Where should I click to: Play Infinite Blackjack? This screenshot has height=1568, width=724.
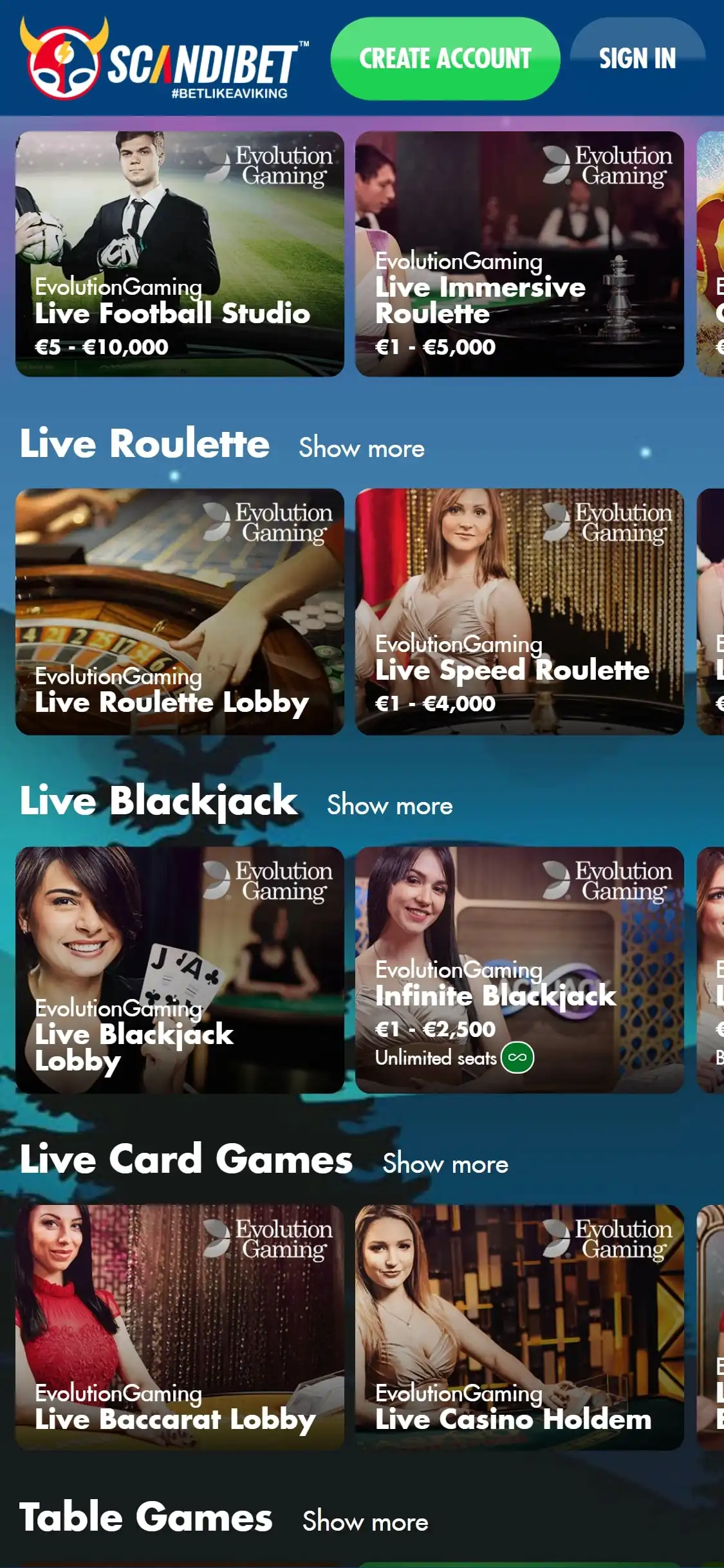pyautogui.click(x=519, y=969)
